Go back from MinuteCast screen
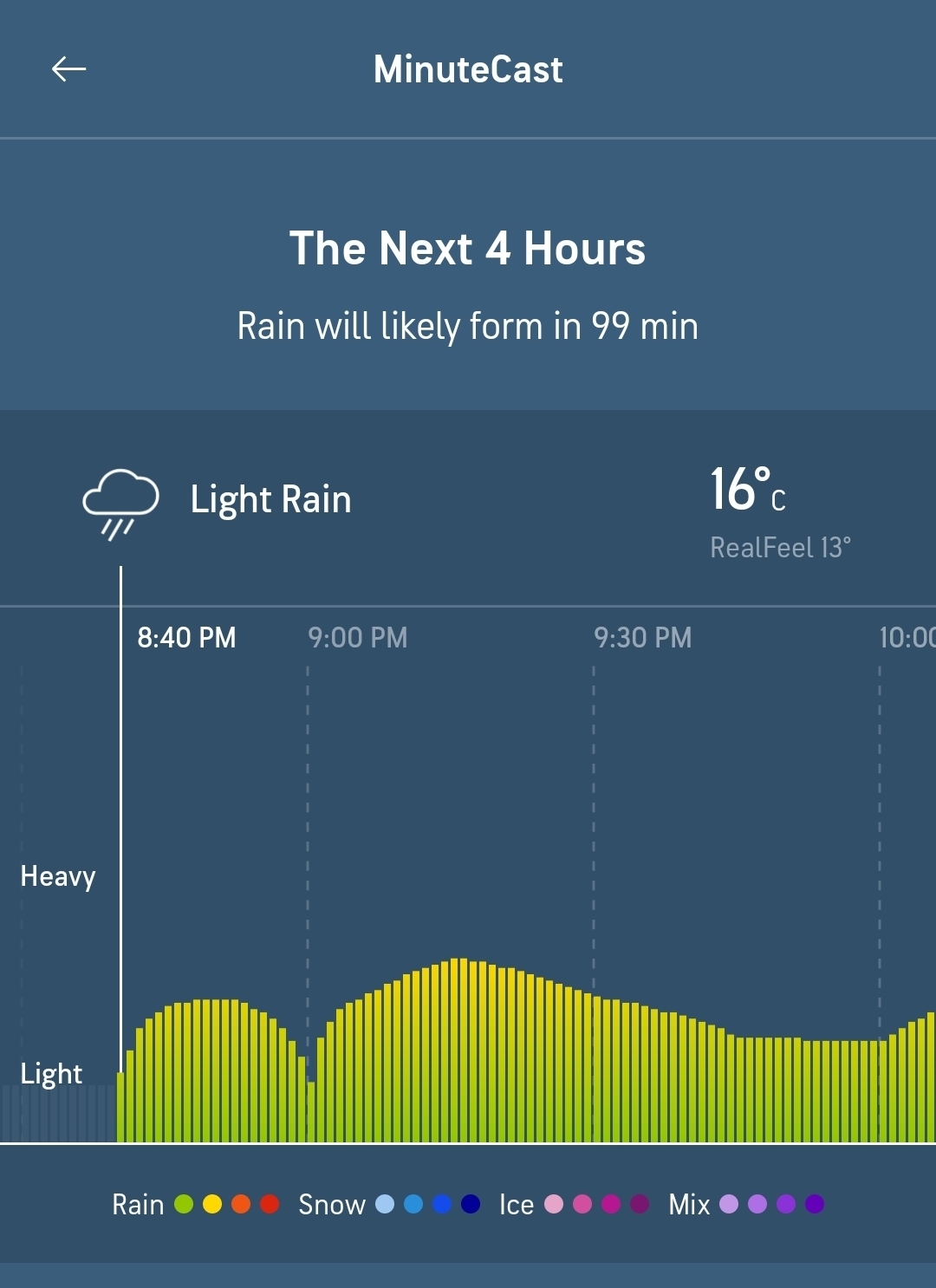Viewport: 936px width, 1288px height. coord(68,69)
